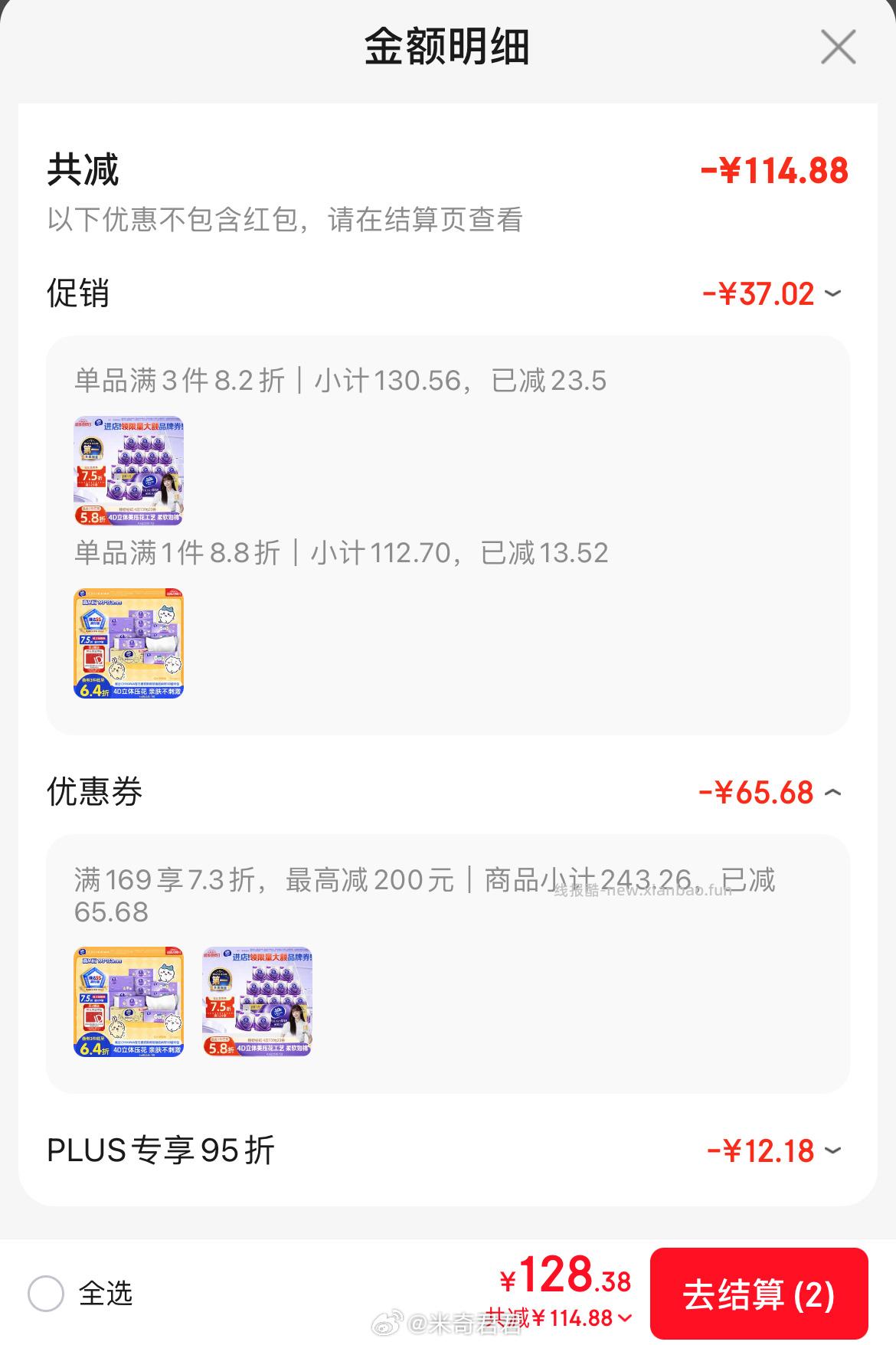The height and width of the screenshot is (1345, 896).
Task: Tap the 金额明细 title bar
Action: (x=447, y=46)
